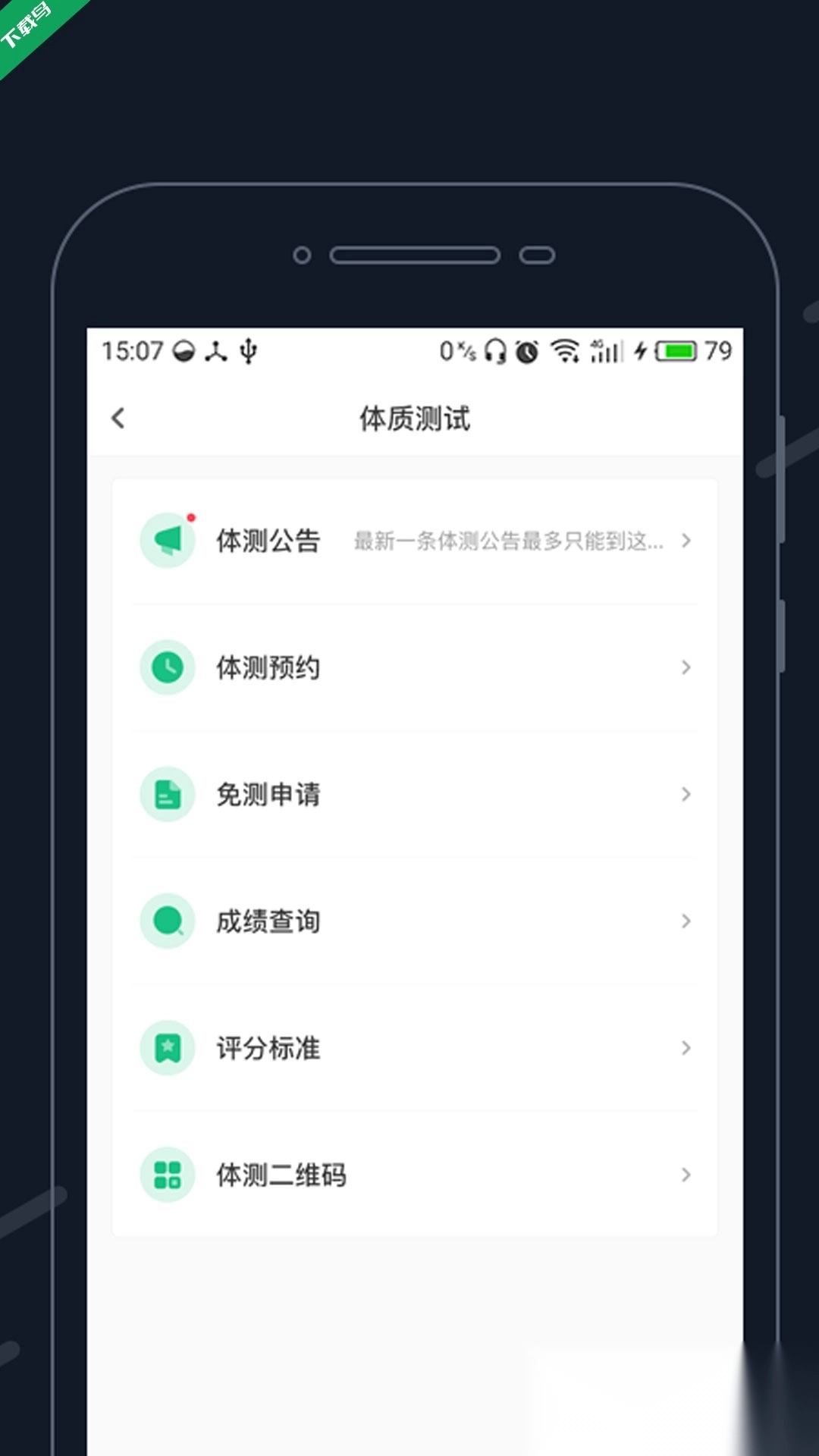Open the 体测公告 announcement megaphone icon
Image resolution: width=819 pixels, height=1456 pixels.
click(168, 541)
